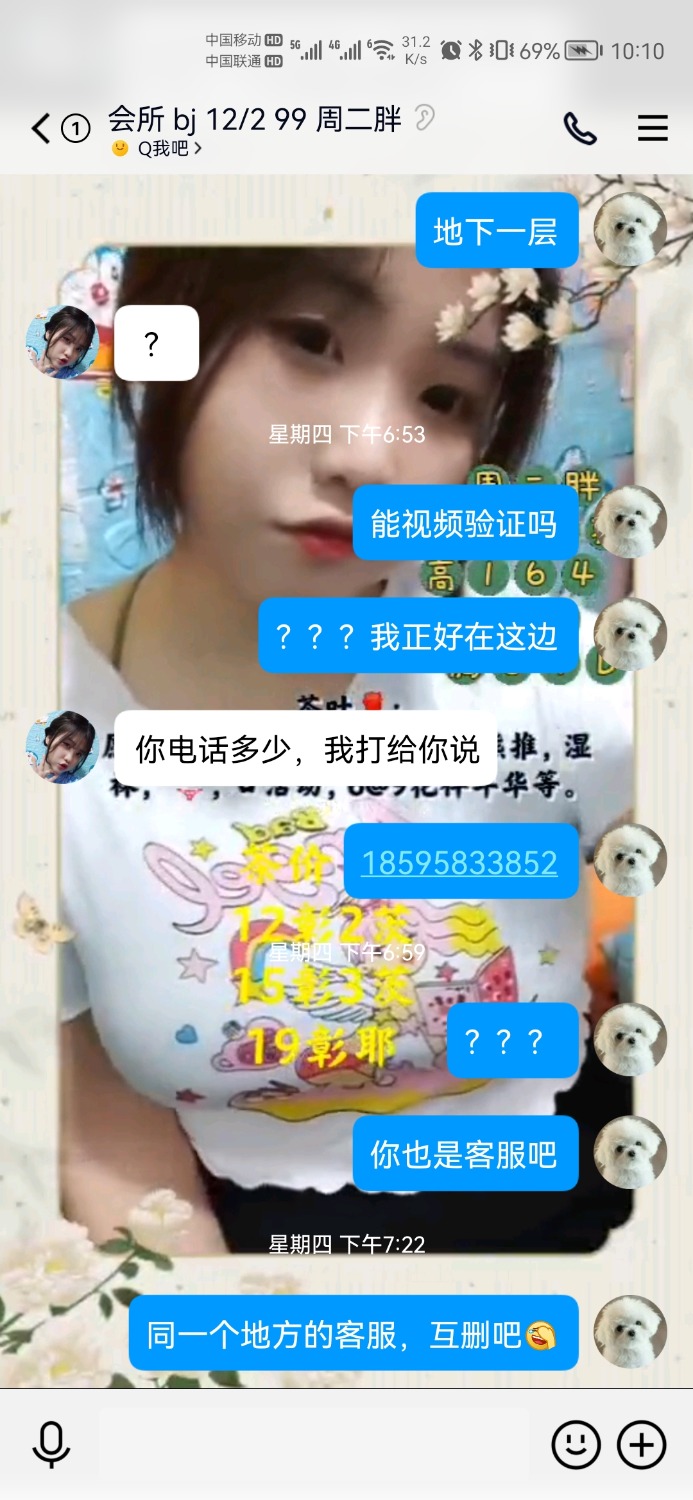
Task: Open the plus attachment menu
Action: [x=641, y=1445]
